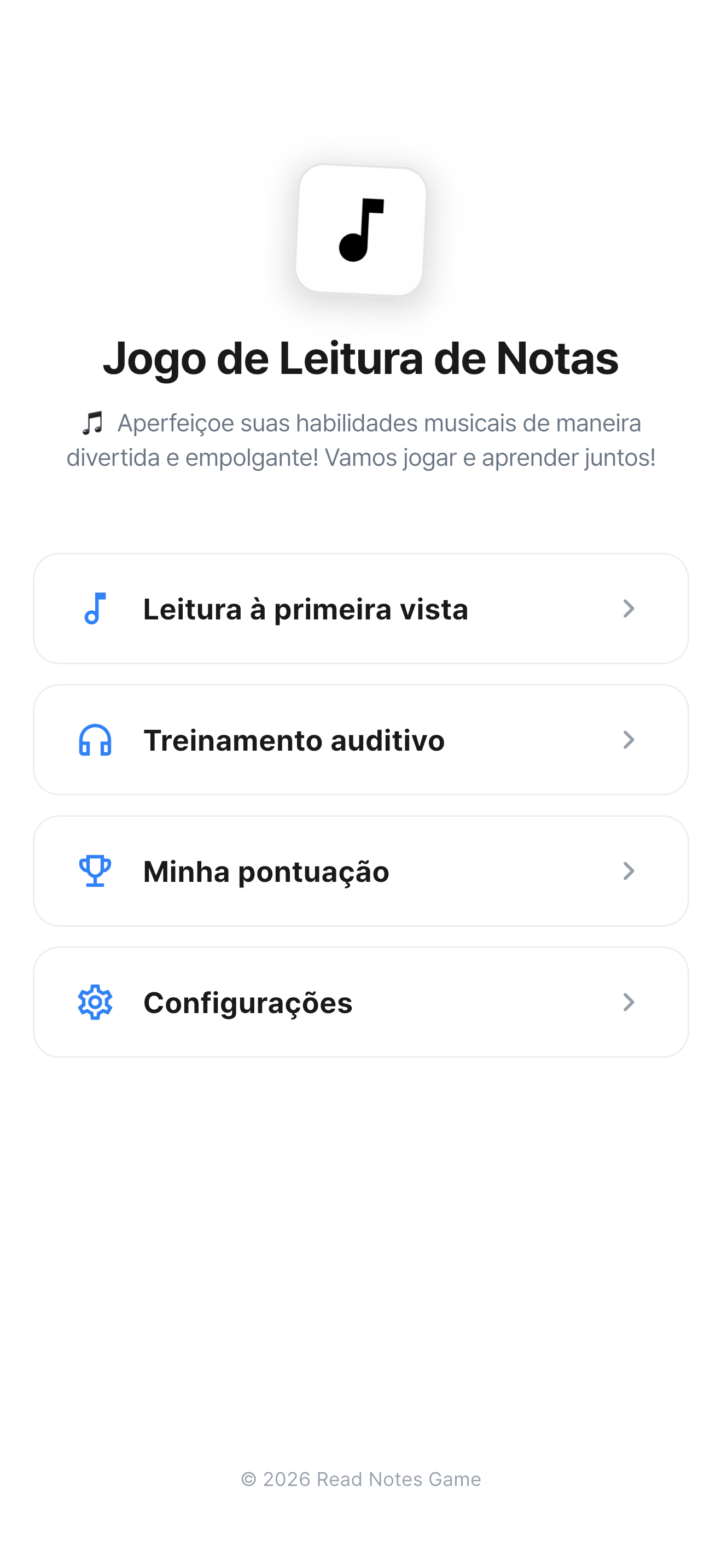
Task: Click the arrow beside Minha pontuação
Action: [630, 871]
